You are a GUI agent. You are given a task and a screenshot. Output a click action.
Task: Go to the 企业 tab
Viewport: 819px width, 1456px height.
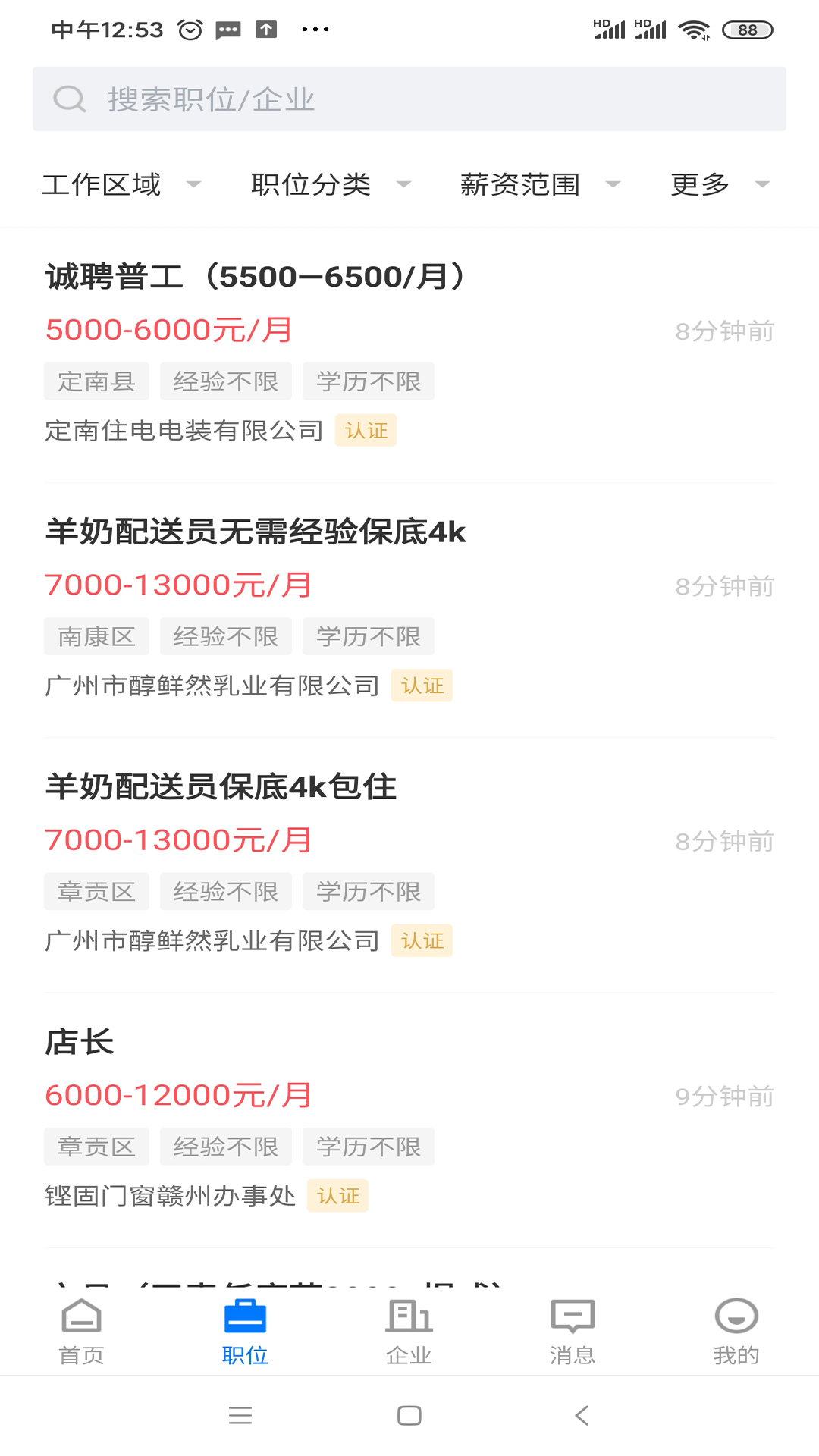(x=409, y=1332)
